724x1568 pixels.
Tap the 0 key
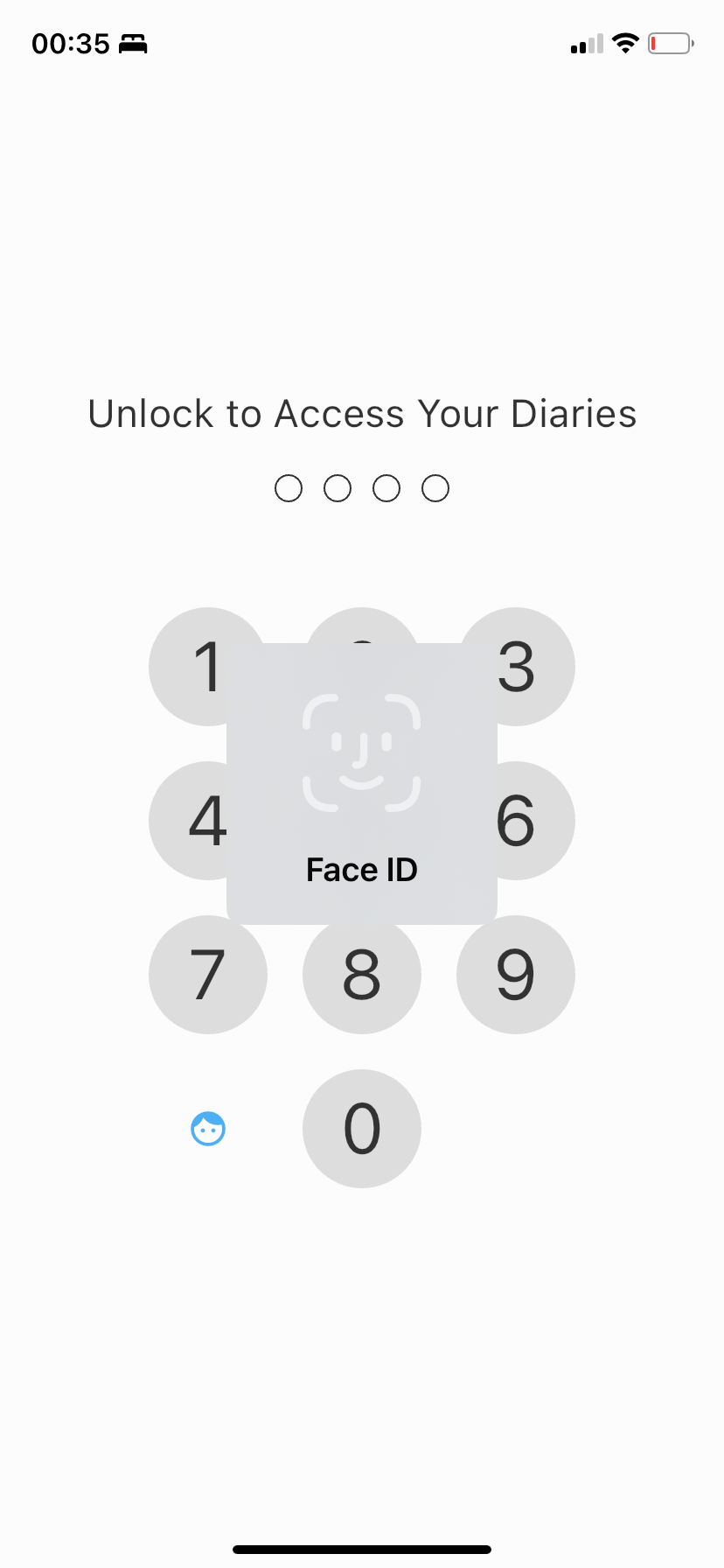click(362, 1129)
